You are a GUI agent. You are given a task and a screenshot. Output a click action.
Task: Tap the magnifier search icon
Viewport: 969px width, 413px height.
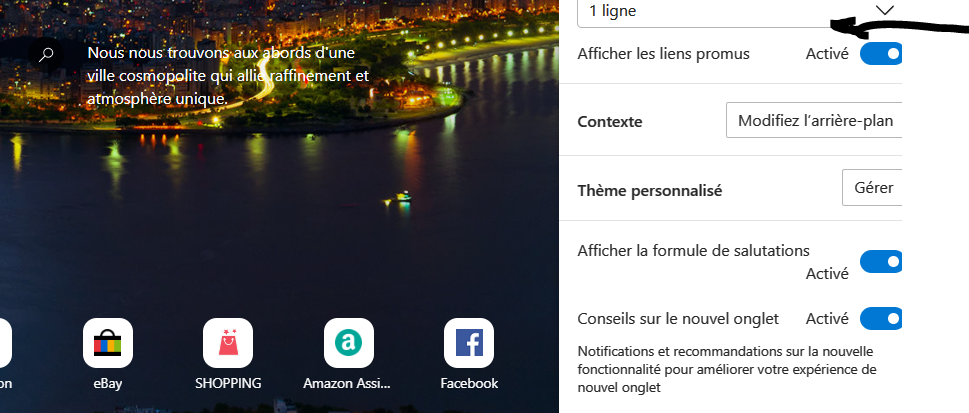(x=46, y=54)
